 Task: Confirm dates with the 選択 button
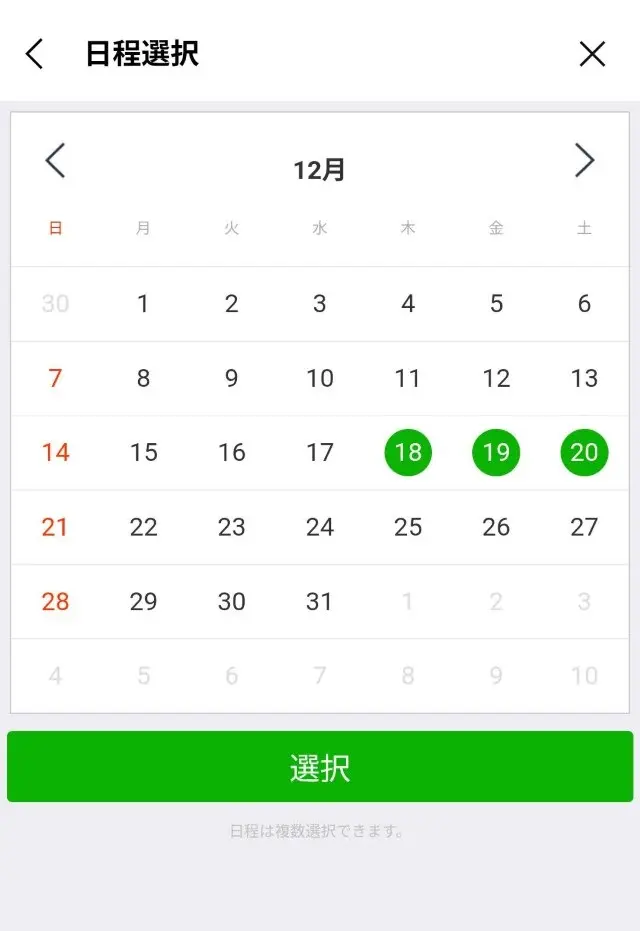click(x=320, y=767)
